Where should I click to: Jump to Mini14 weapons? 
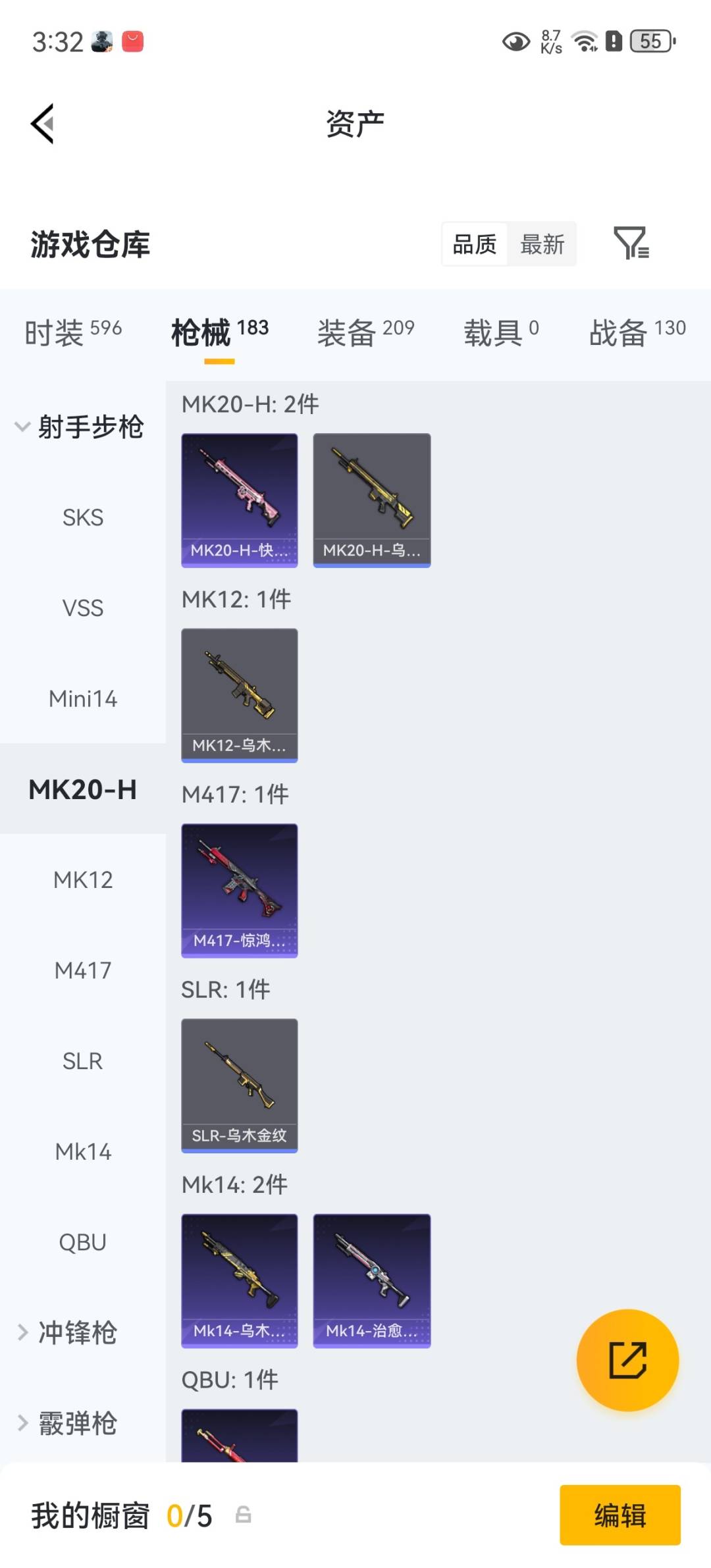(x=83, y=698)
